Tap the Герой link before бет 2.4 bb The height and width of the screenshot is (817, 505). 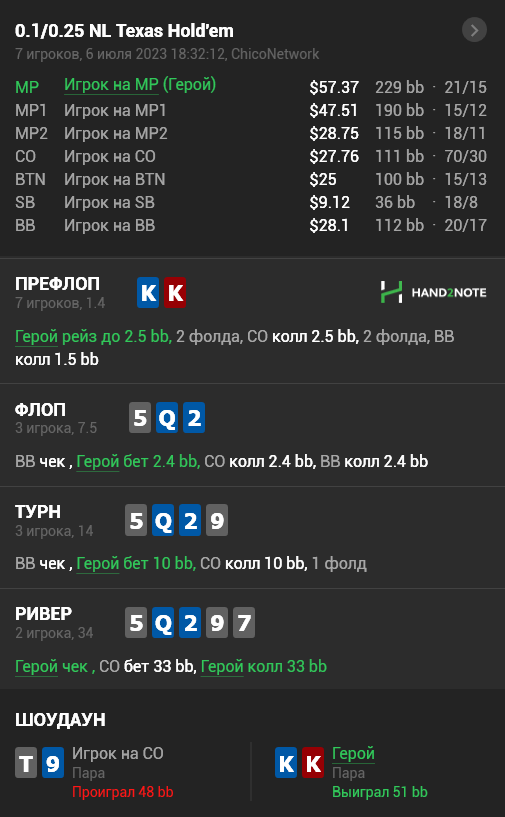click(x=98, y=462)
